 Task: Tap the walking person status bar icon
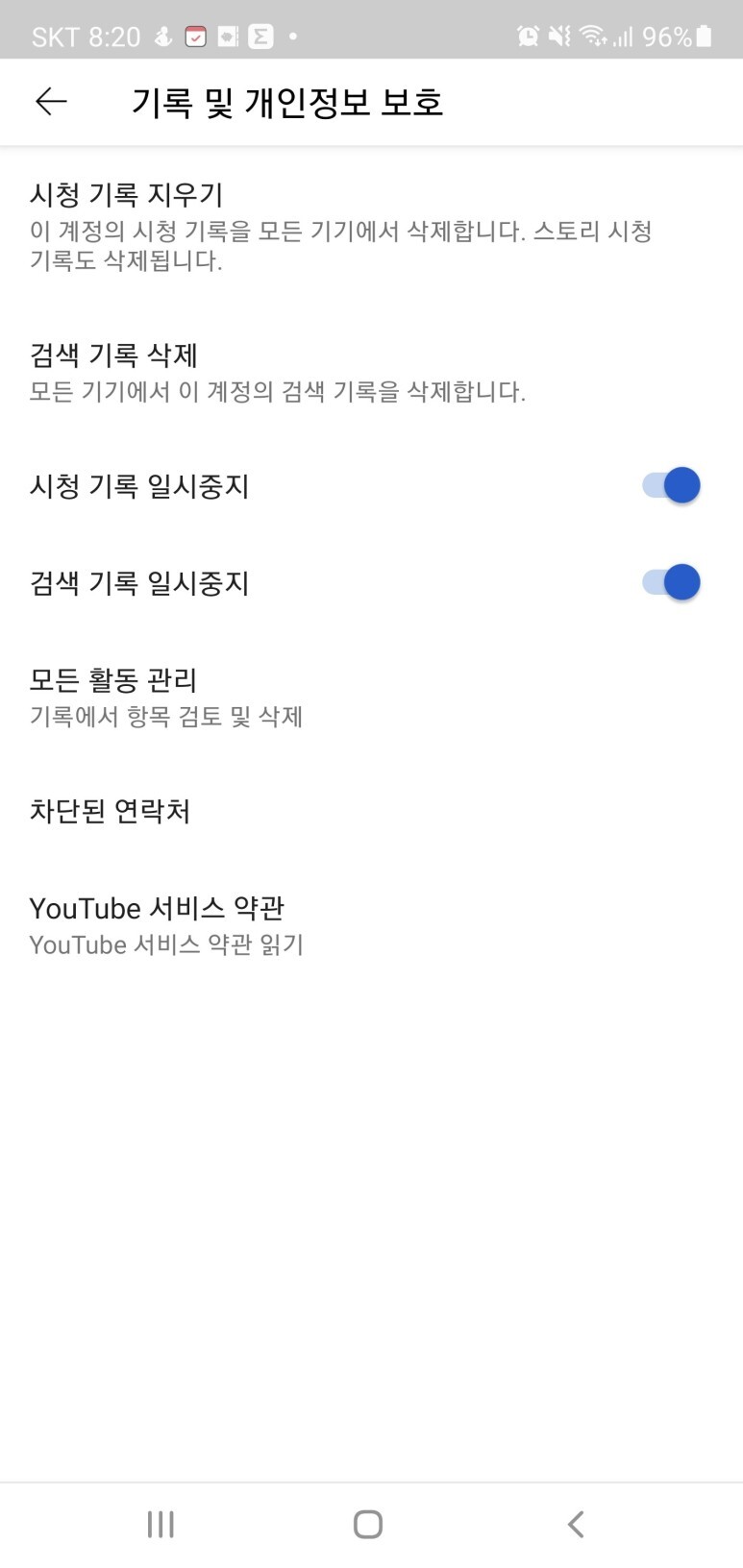pos(161,35)
